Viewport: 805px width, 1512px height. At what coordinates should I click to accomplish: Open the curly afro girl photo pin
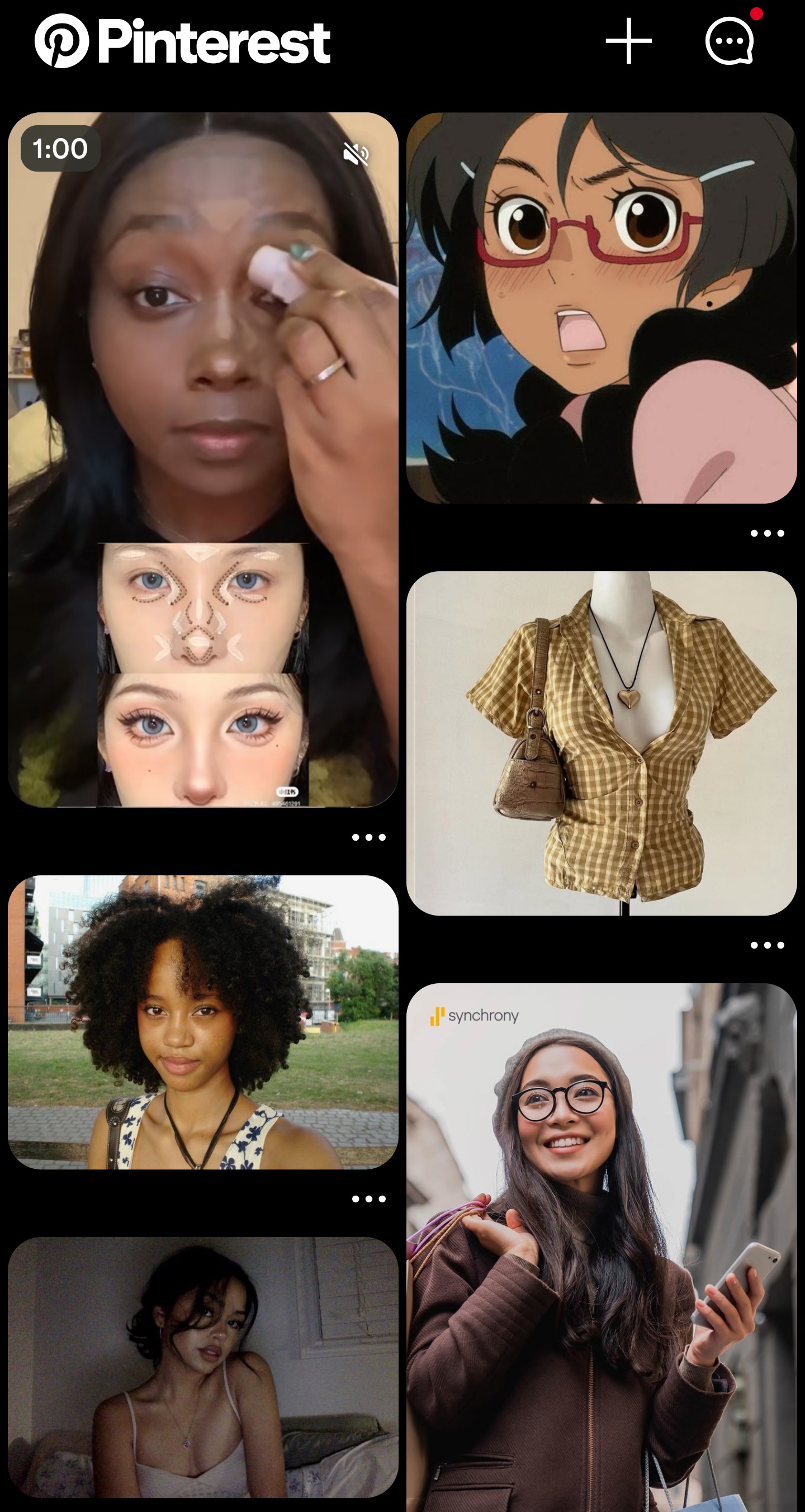click(202, 1022)
